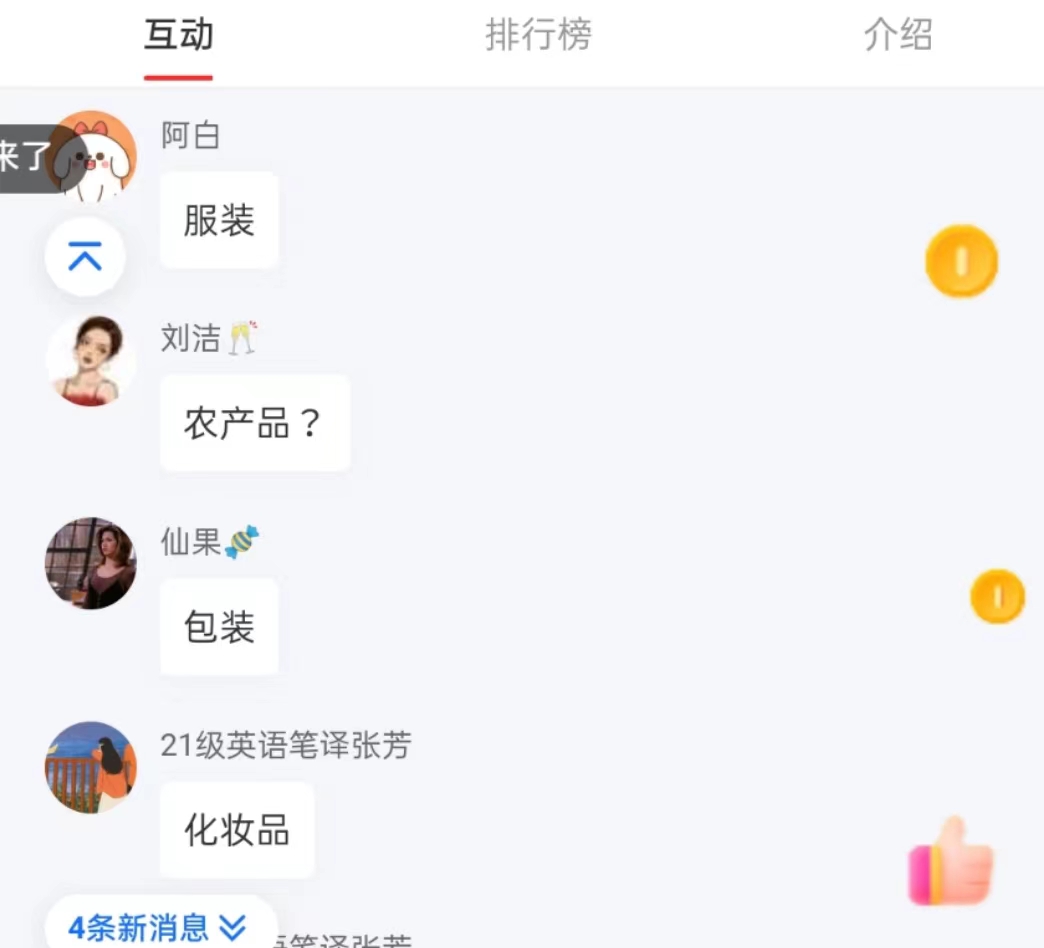This screenshot has height=948, width=1044.
Task: Tap the thumbs-up like icon
Action: (950, 862)
